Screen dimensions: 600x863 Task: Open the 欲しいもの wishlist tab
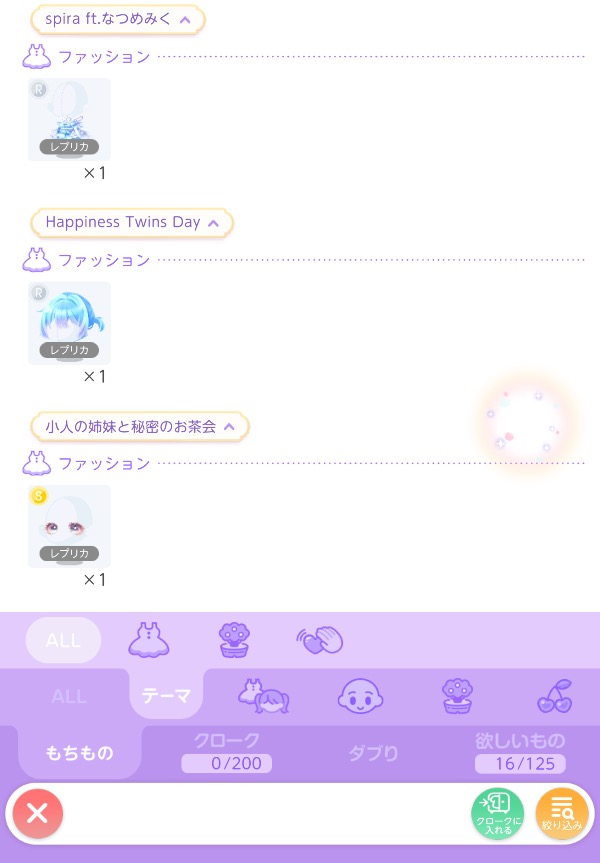[x=520, y=753]
